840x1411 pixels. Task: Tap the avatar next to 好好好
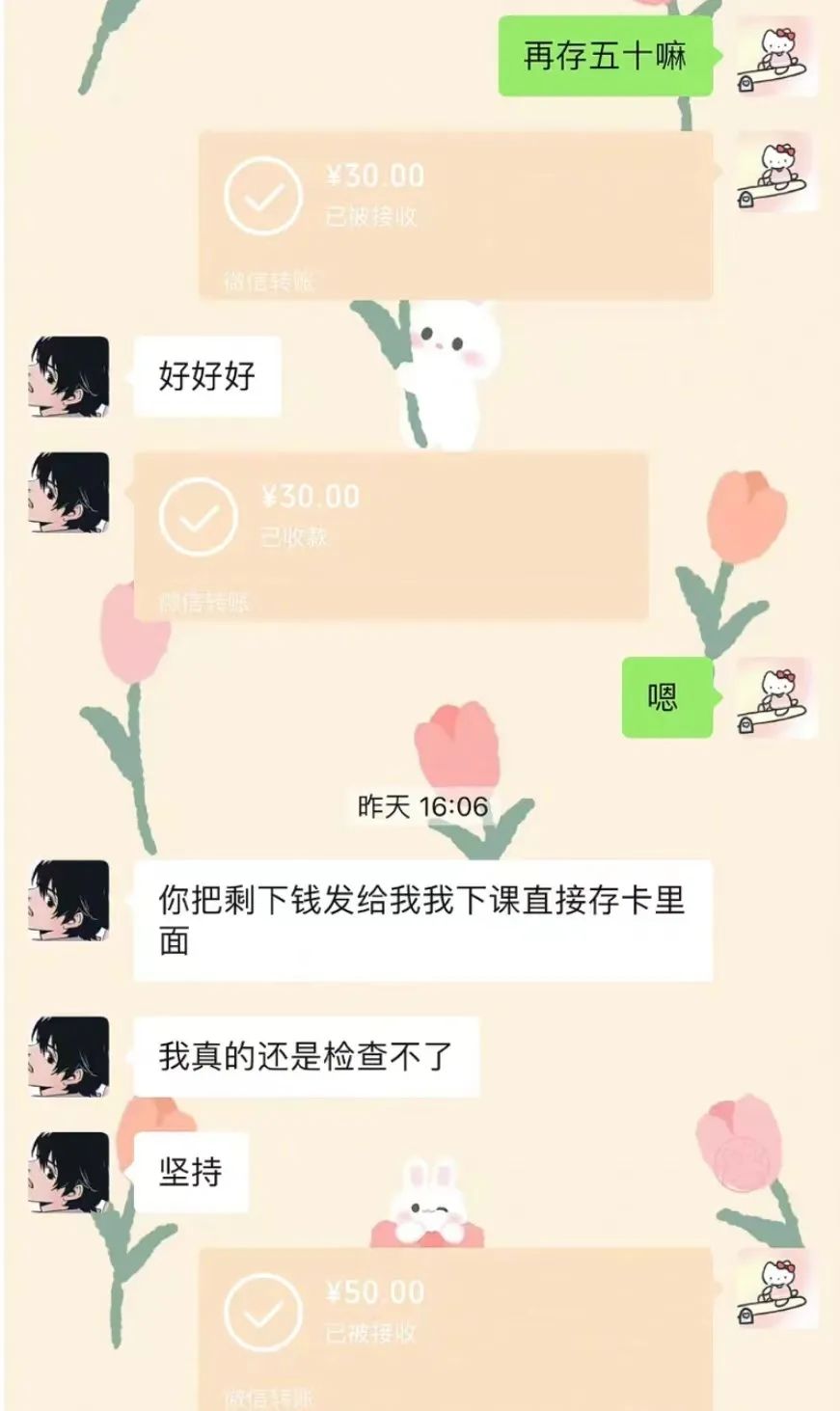pos(69,376)
